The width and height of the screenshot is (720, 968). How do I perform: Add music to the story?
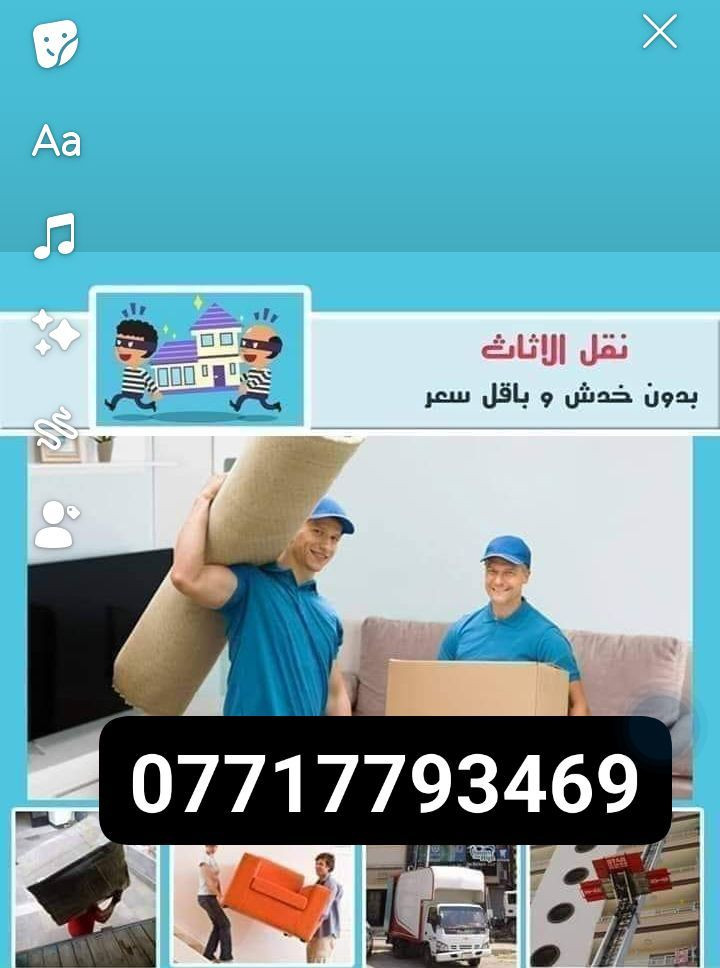tap(55, 237)
